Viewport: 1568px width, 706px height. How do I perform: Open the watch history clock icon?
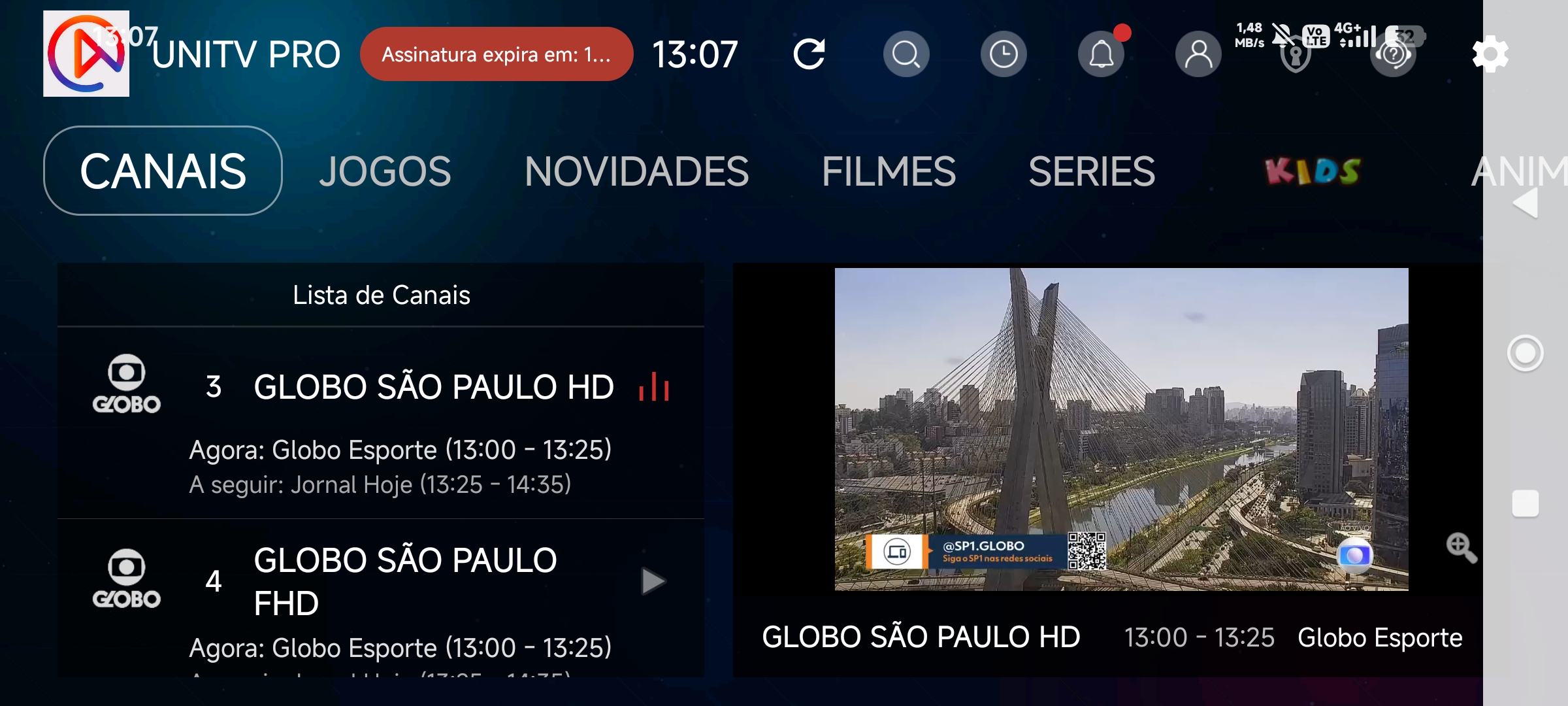(x=1004, y=54)
